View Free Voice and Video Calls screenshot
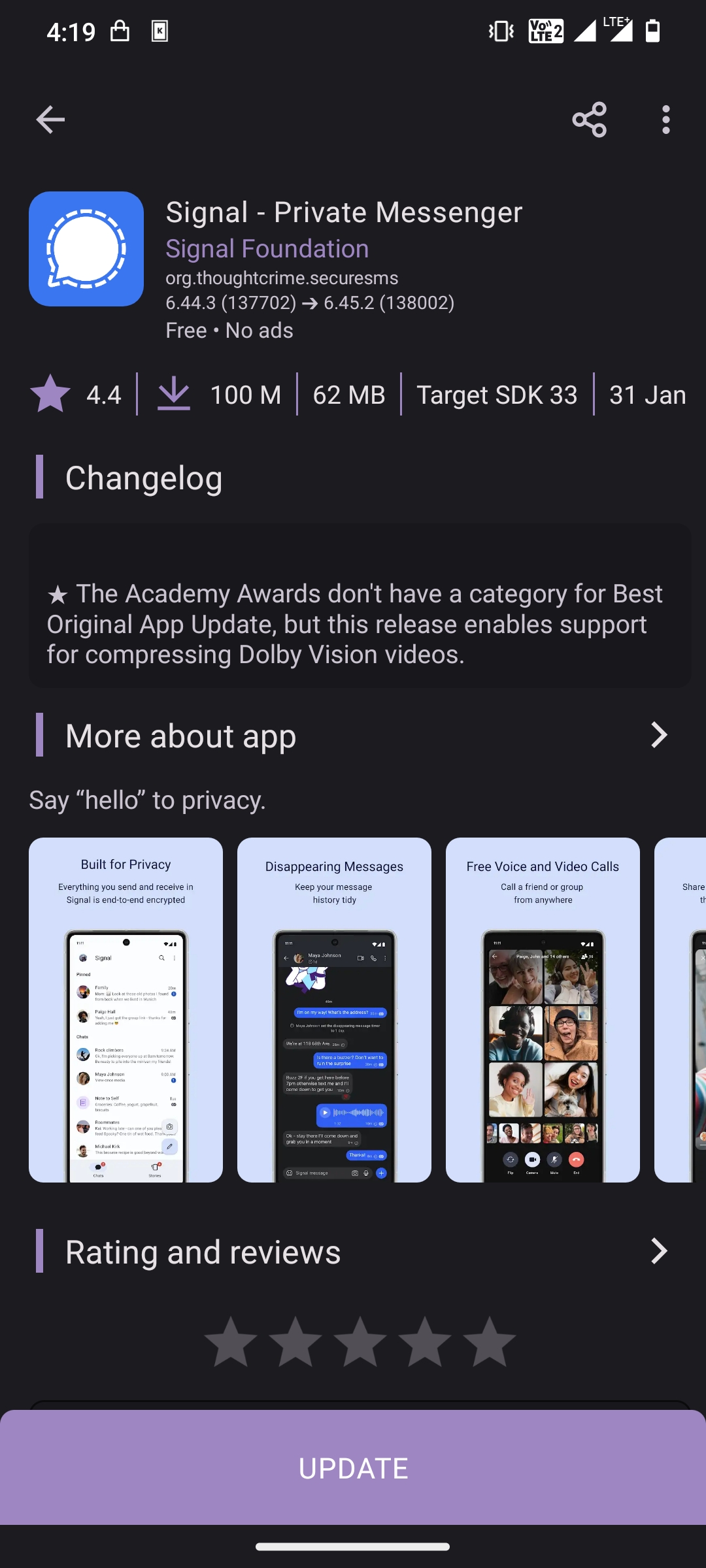Screen dimensions: 706x1568 (543, 1009)
